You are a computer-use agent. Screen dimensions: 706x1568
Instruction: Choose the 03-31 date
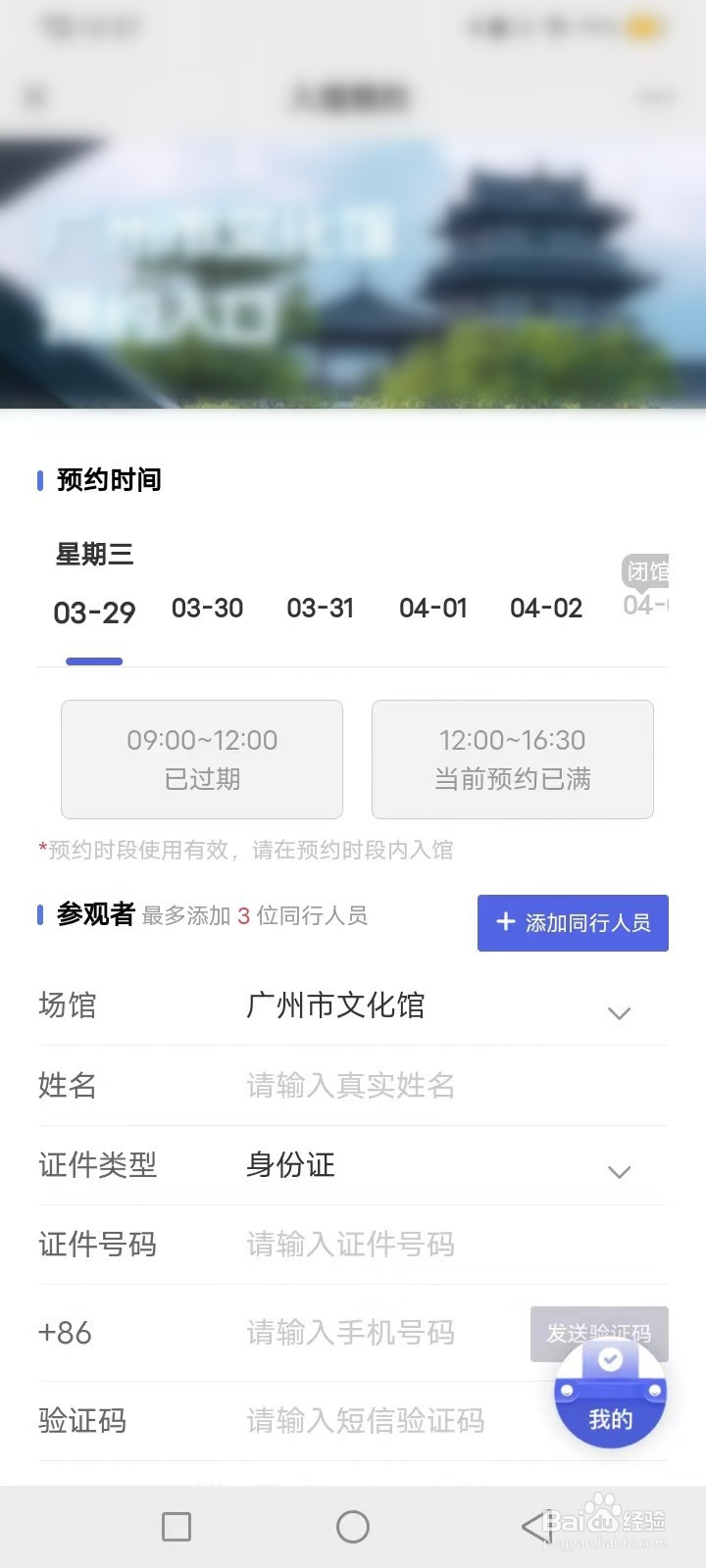[x=320, y=608]
